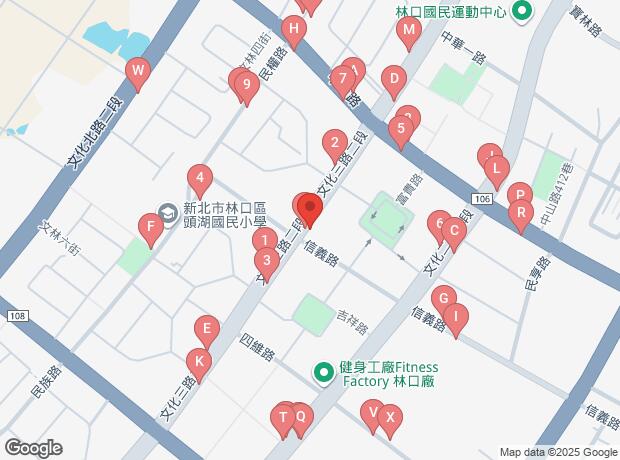Open map marker 3
Viewport: 620px width, 460px height.
click(266, 263)
